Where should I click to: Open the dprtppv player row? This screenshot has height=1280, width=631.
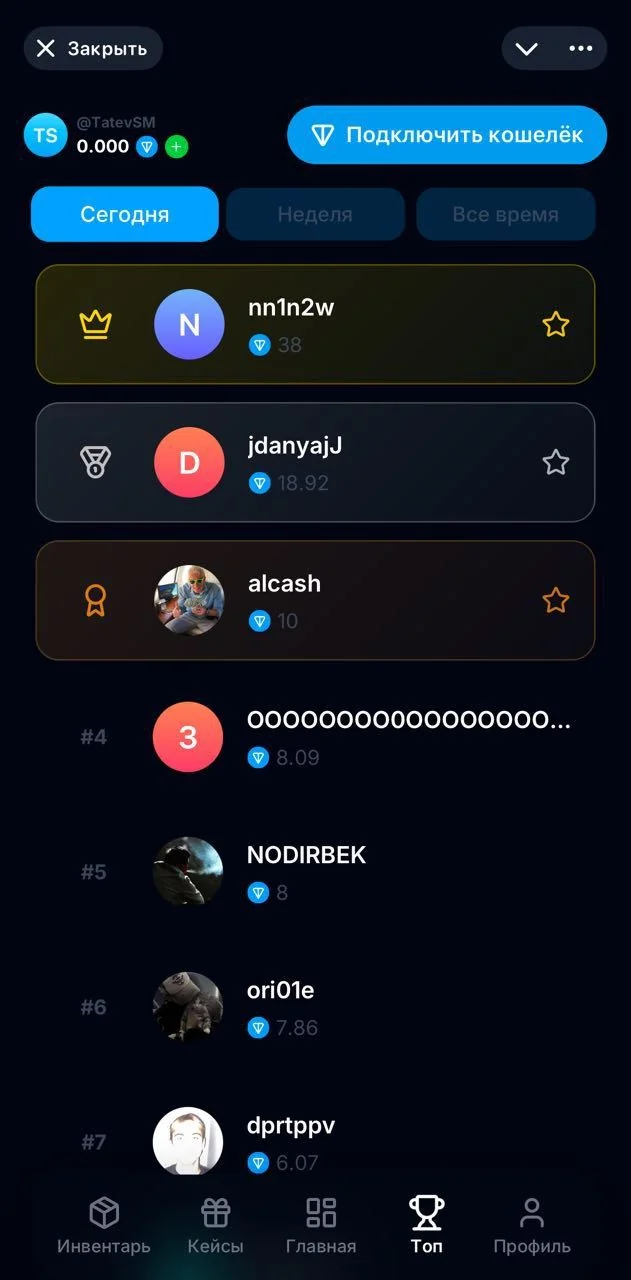(315, 1141)
